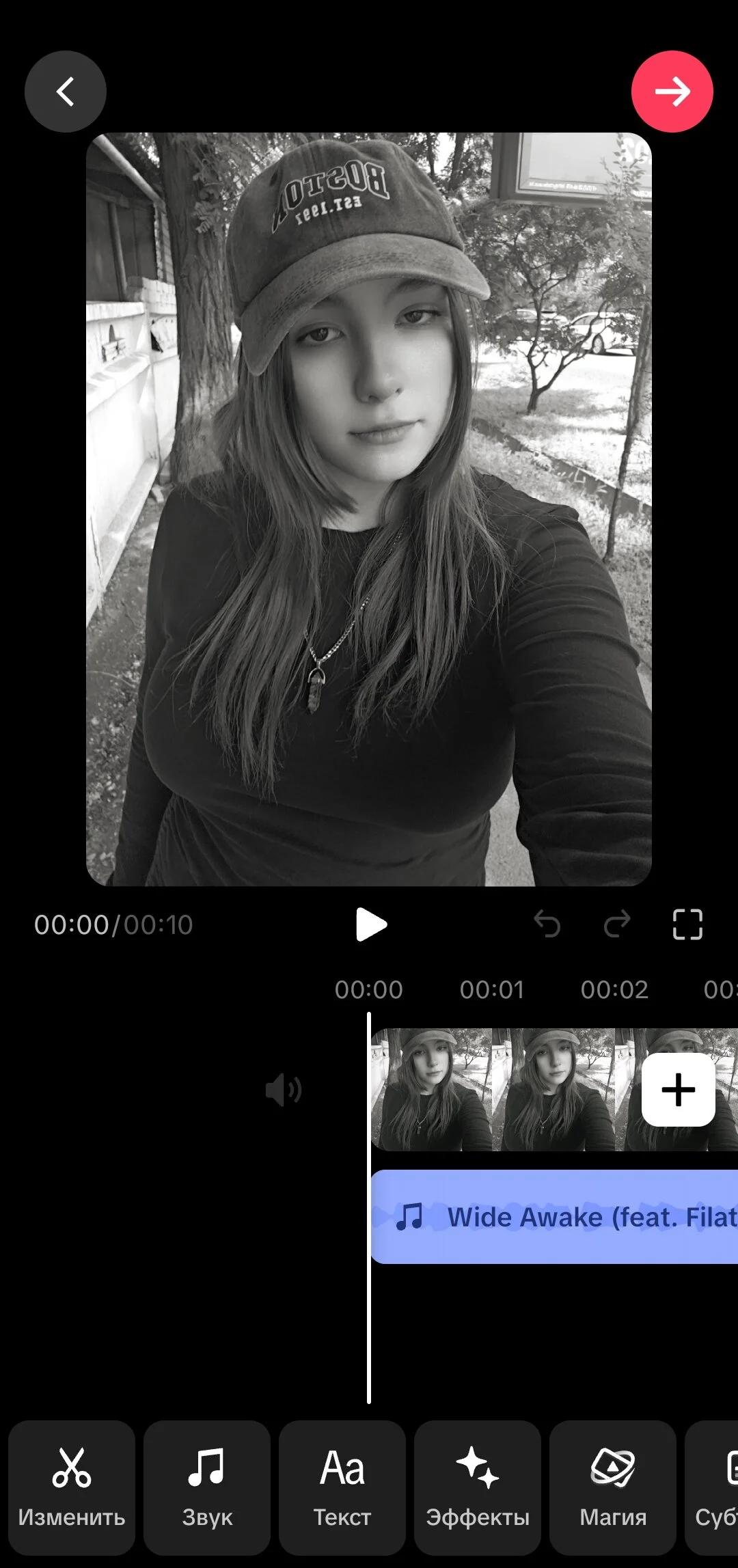Screen dimensions: 738x1568
Task: Open the Магия magic tool
Action: 613,1487
